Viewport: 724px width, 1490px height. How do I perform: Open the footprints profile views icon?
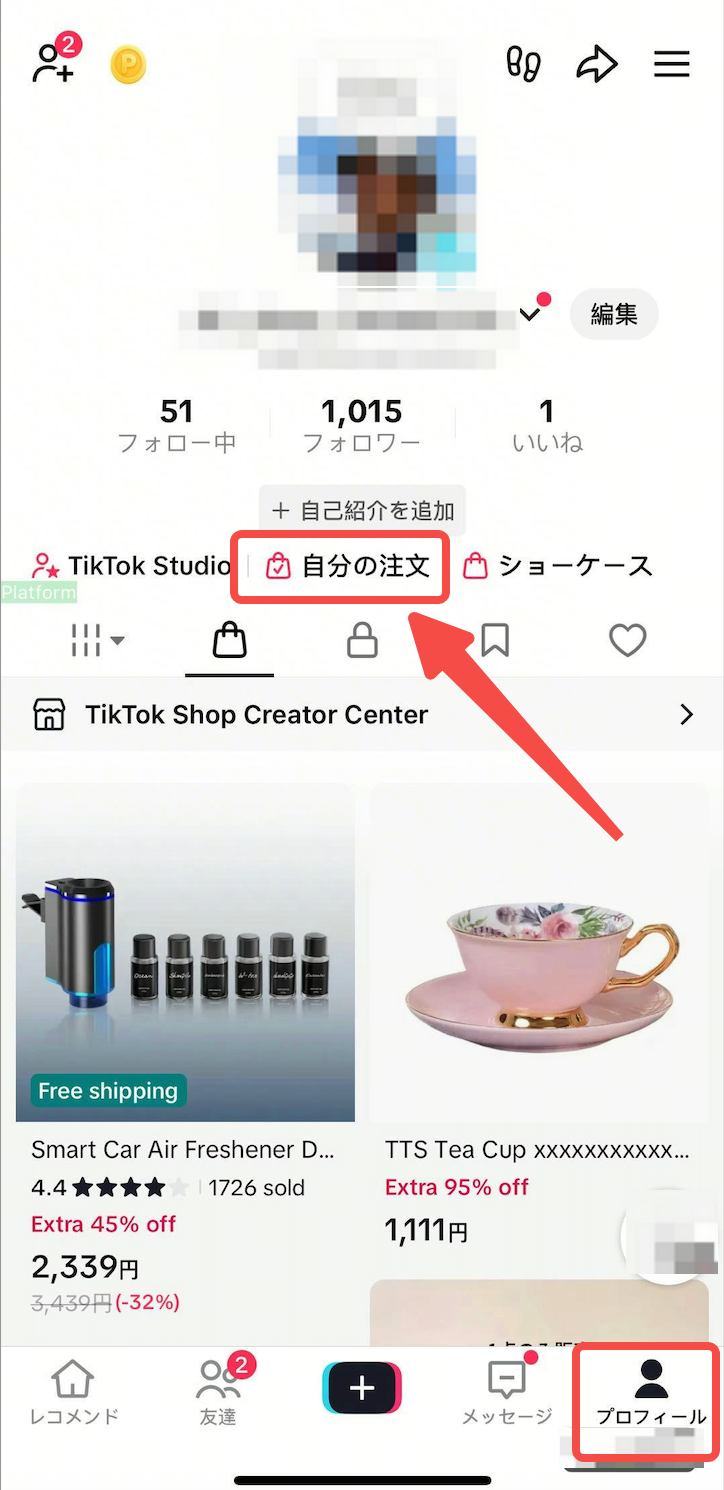(x=524, y=66)
